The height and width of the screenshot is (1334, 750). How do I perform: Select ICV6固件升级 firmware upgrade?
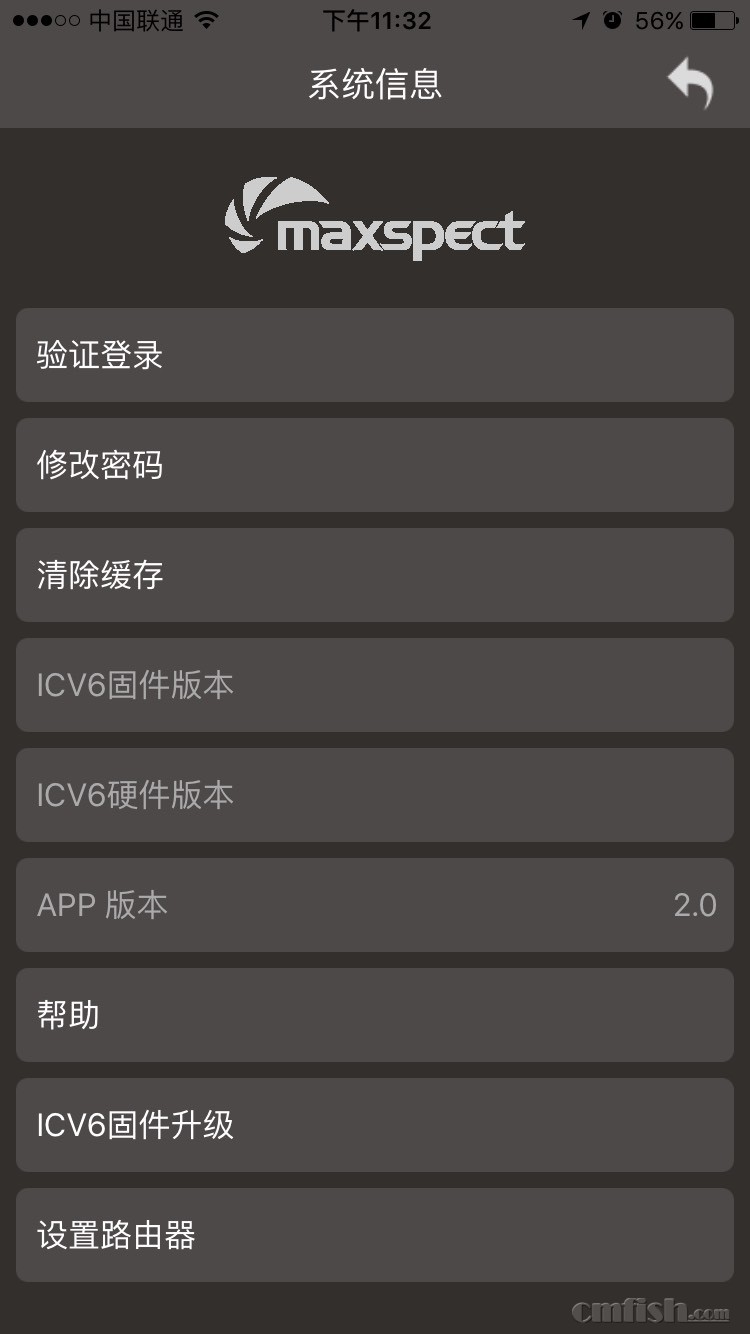pyautogui.click(x=375, y=1125)
